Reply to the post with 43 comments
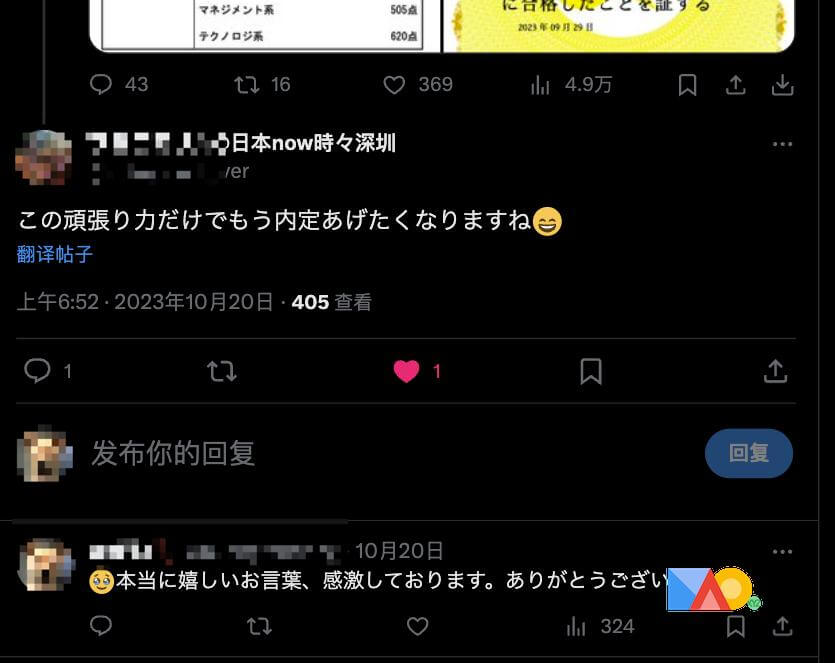The width and height of the screenshot is (835, 663). (x=102, y=85)
